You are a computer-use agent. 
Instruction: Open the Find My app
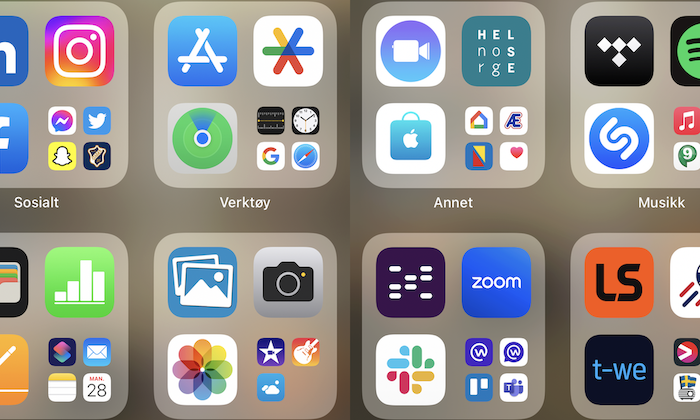click(x=203, y=138)
